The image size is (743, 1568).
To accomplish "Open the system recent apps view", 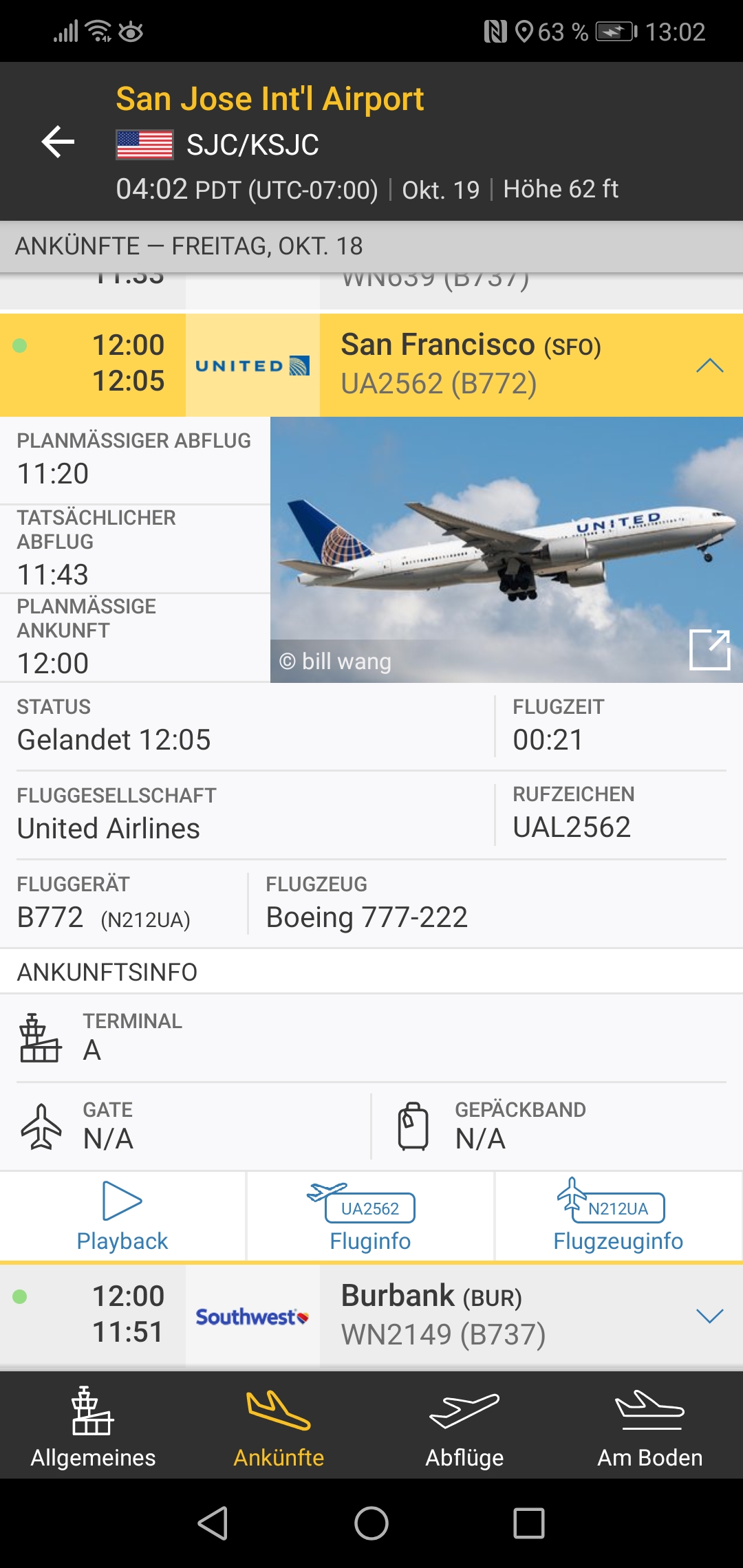I will tap(529, 1523).
